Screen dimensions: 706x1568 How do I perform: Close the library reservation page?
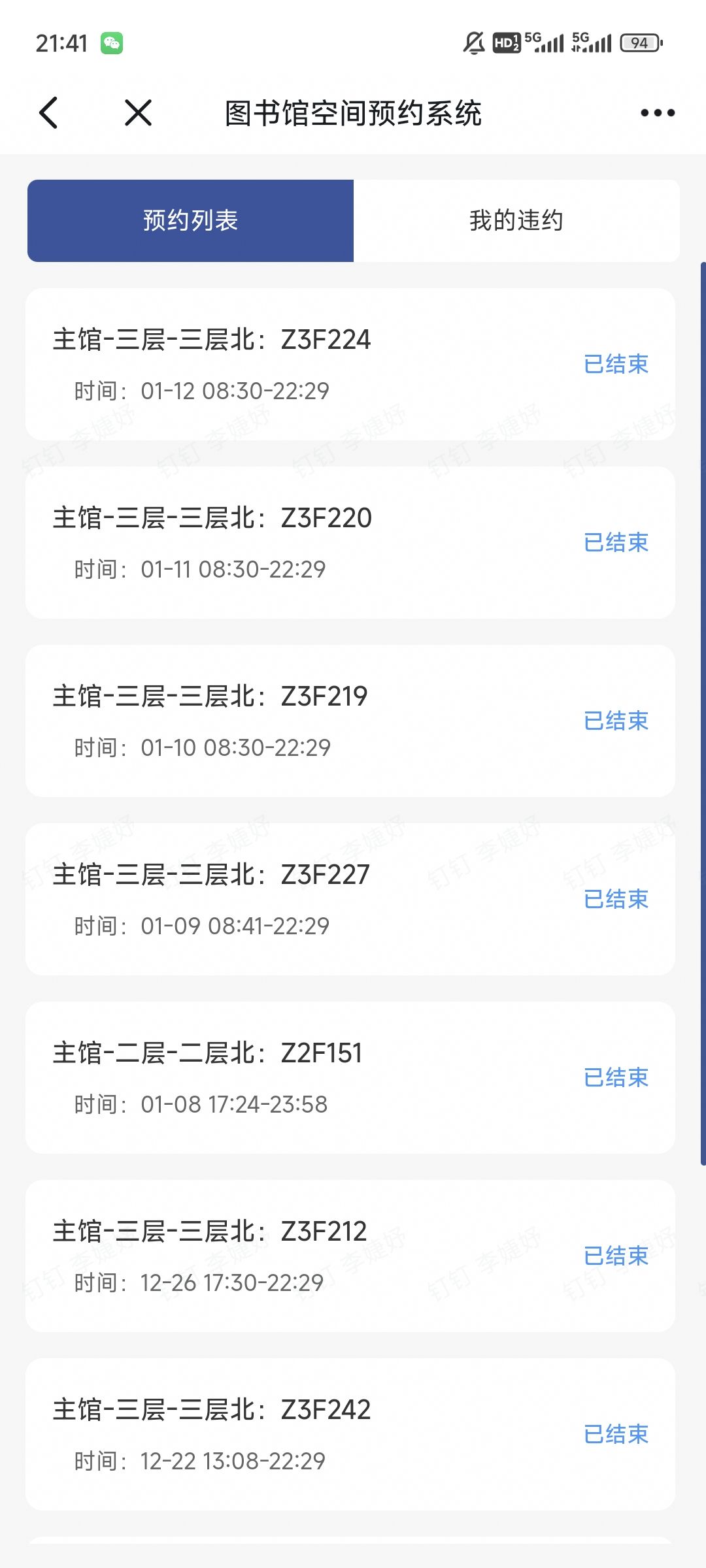pos(138,112)
